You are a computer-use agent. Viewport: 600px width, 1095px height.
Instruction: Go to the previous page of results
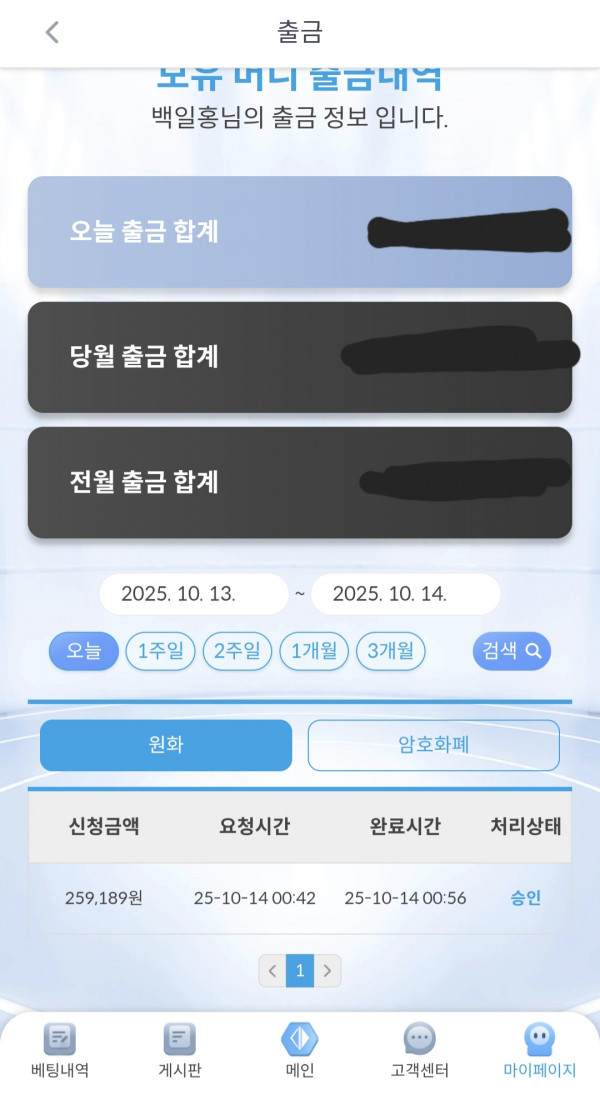click(272, 970)
